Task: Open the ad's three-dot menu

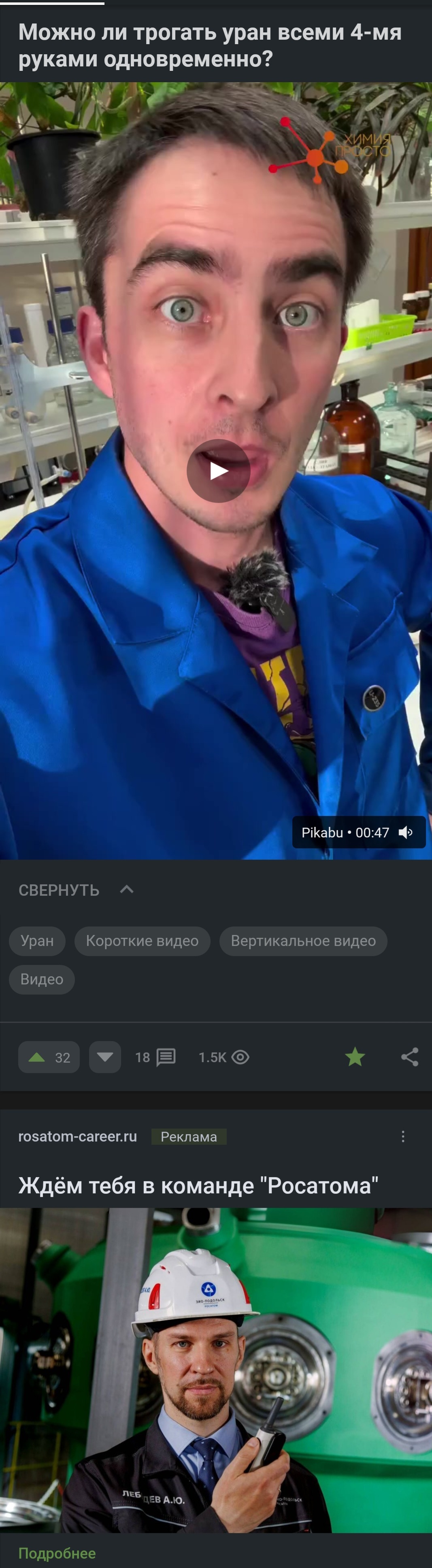Action: (x=403, y=1136)
